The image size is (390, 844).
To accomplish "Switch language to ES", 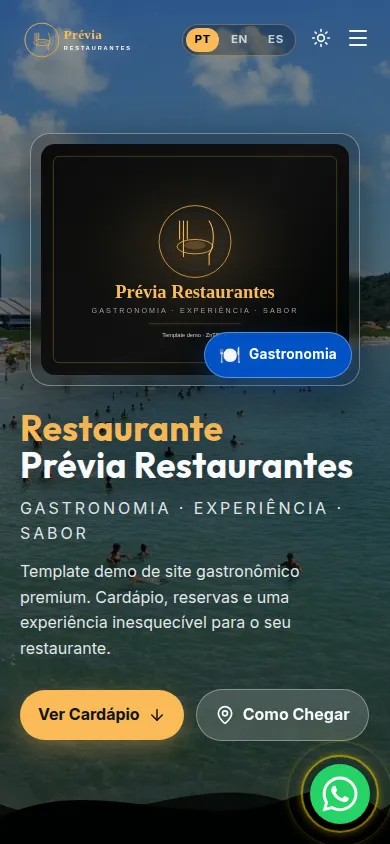I will tap(275, 40).
